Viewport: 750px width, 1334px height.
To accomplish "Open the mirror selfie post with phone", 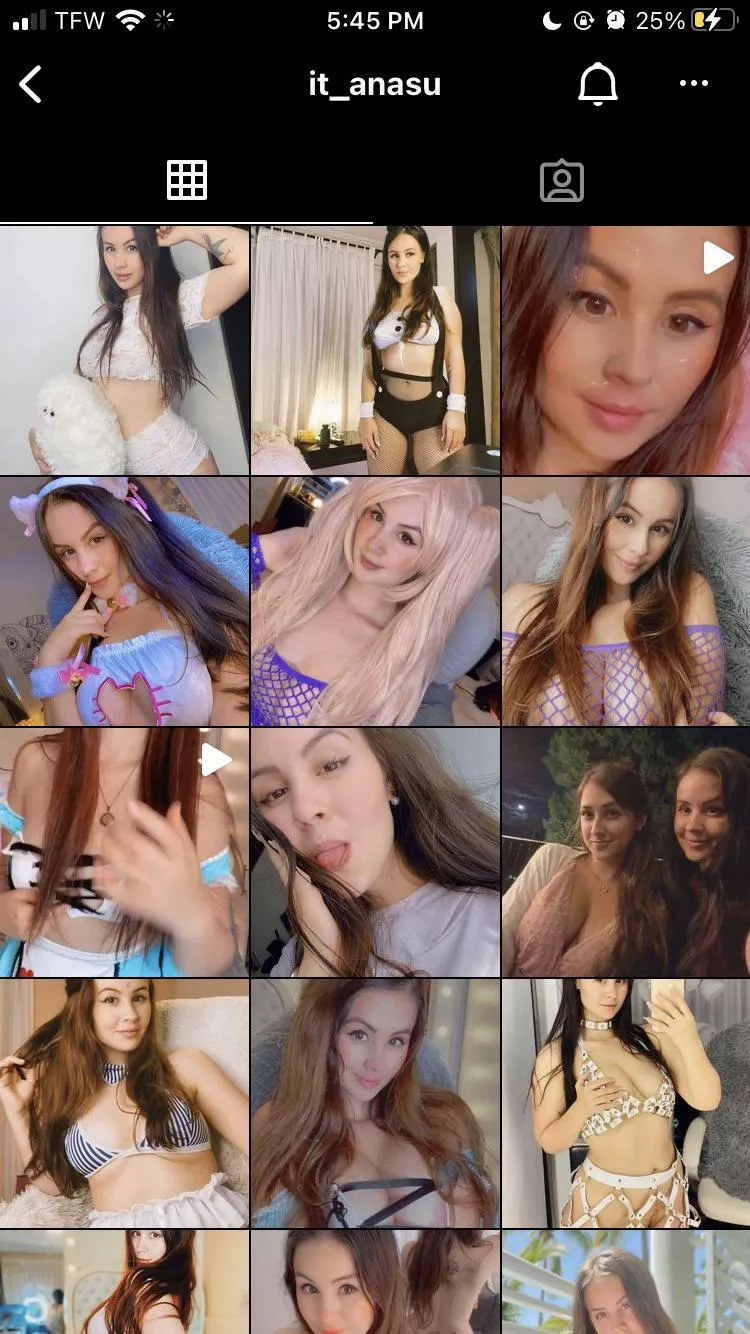I will 626,1103.
